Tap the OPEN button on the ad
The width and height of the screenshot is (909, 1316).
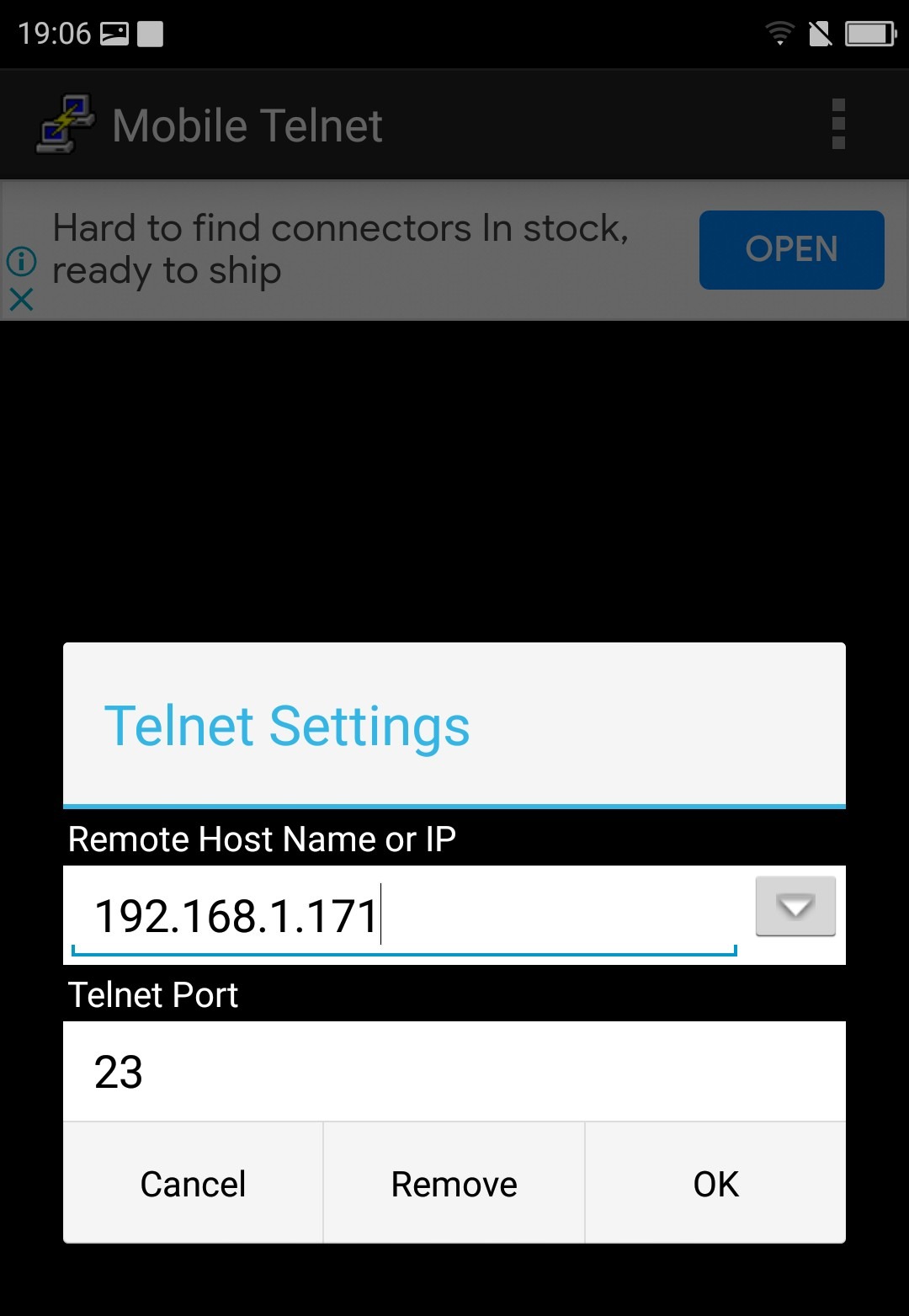791,249
